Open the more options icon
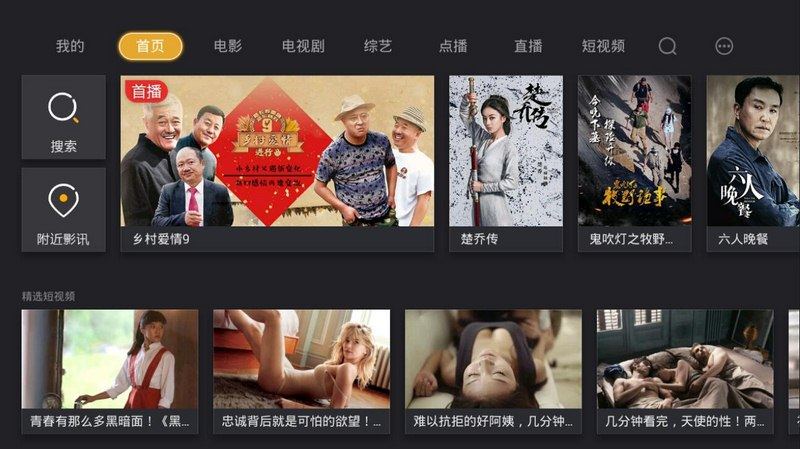 tap(725, 46)
